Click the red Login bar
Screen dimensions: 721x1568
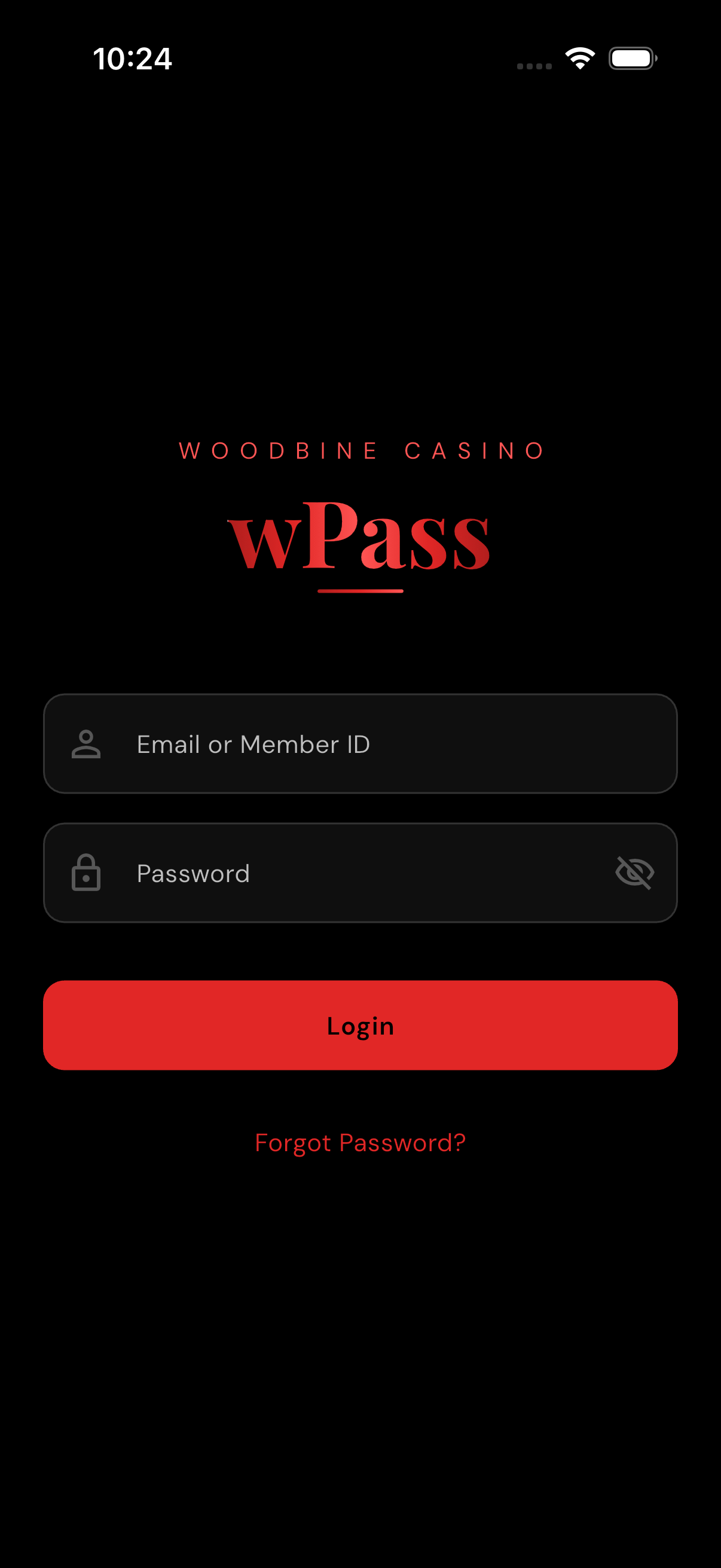pos(360,1025)
